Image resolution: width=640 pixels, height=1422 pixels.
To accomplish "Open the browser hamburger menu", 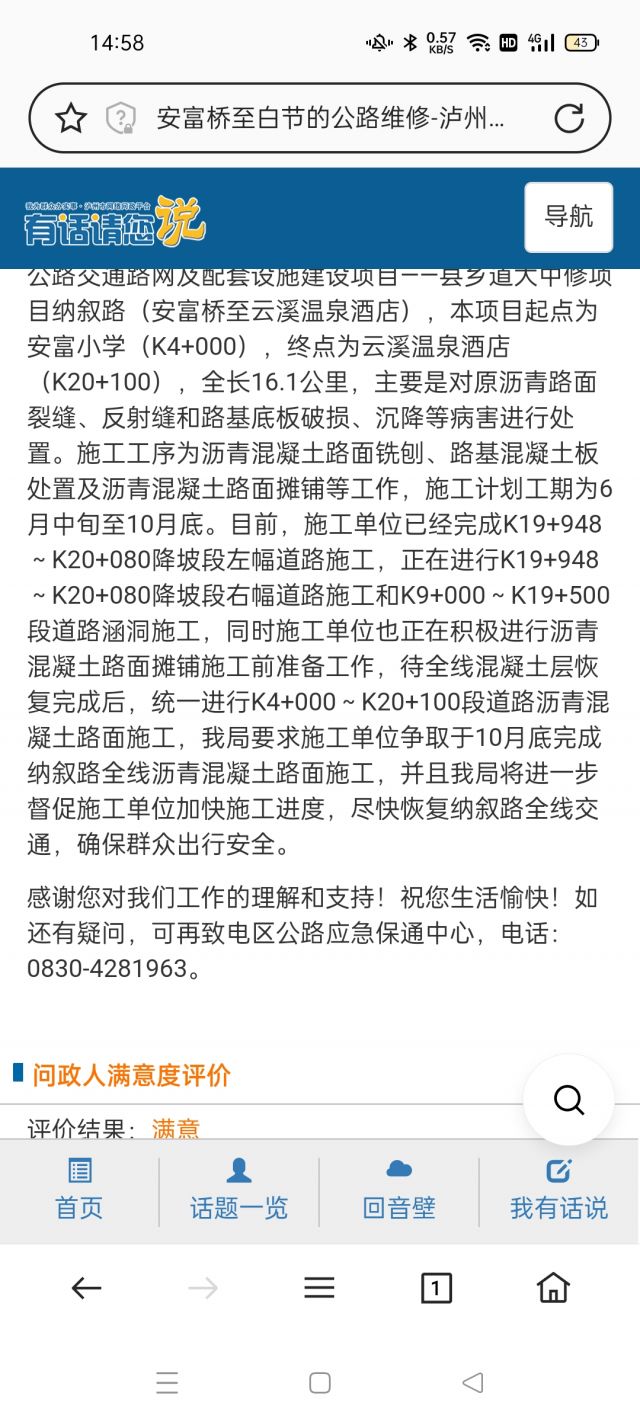I will pos(319,1288).
